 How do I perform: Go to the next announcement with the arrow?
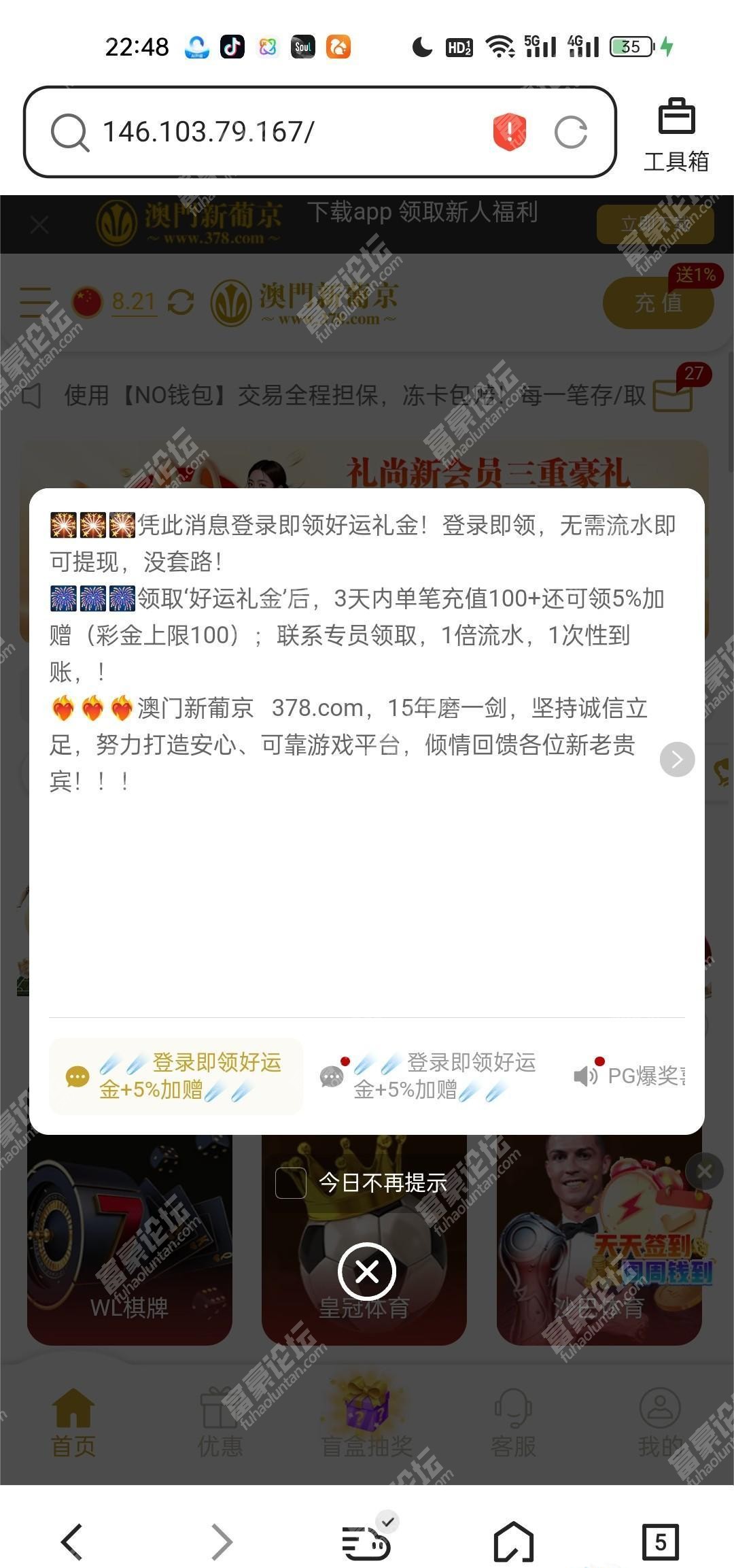click(x=677, y=760)
